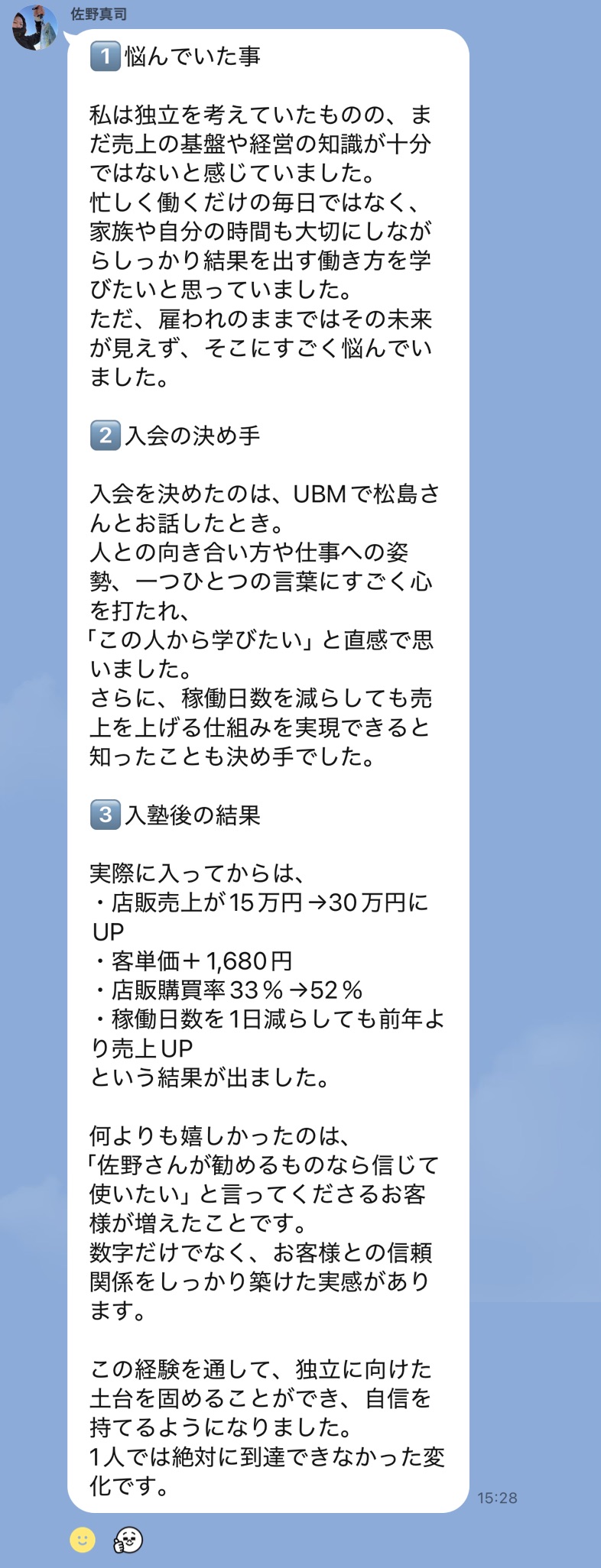Screen dimensions: 601x1568
Task: Open 佐野真司's profile picture
Action: point(34,28)
